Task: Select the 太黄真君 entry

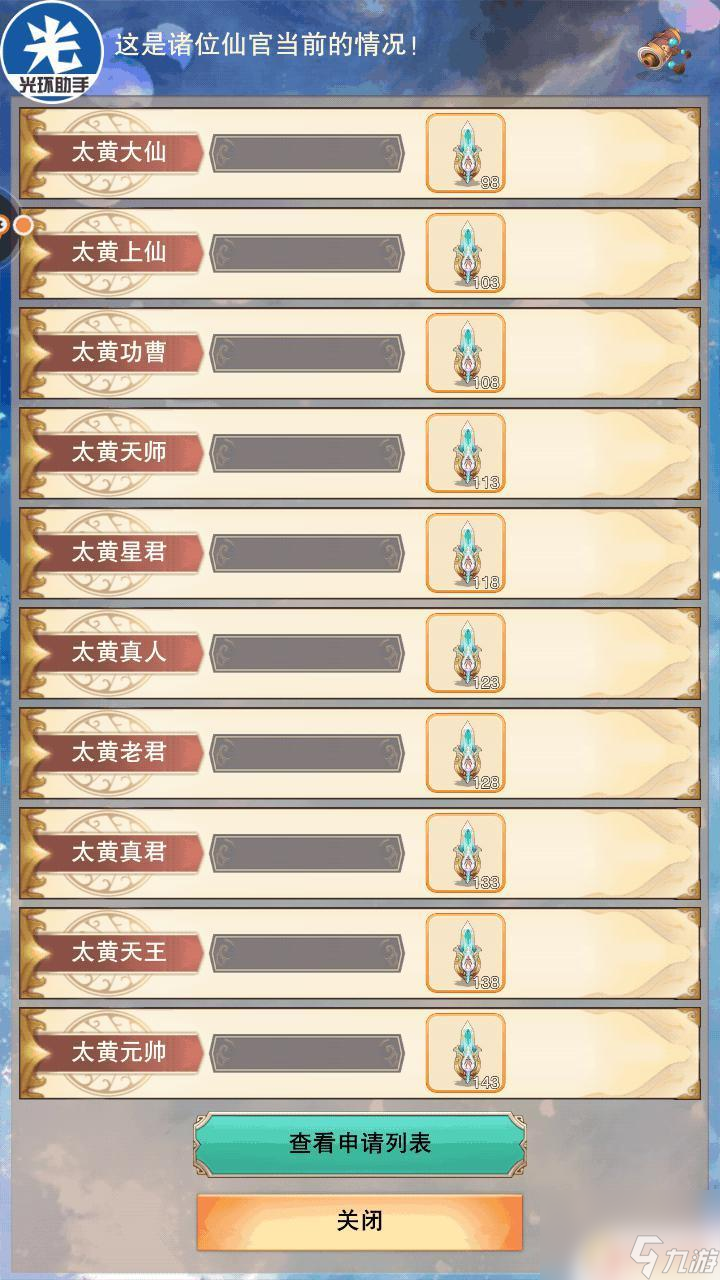Action: 360,853
